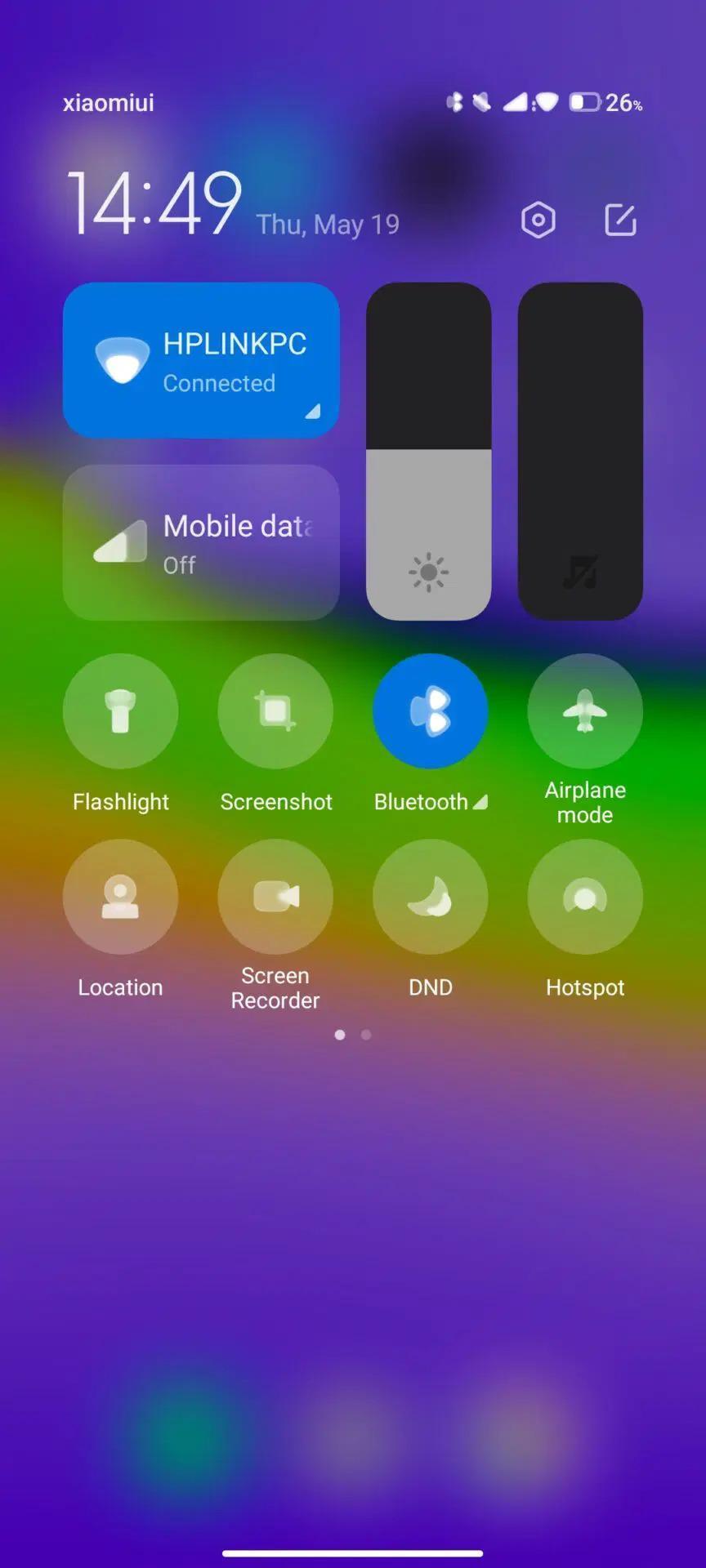Expand Bluetooth device list arrow
The image size is (706, 1568).
tap(480, 802)
